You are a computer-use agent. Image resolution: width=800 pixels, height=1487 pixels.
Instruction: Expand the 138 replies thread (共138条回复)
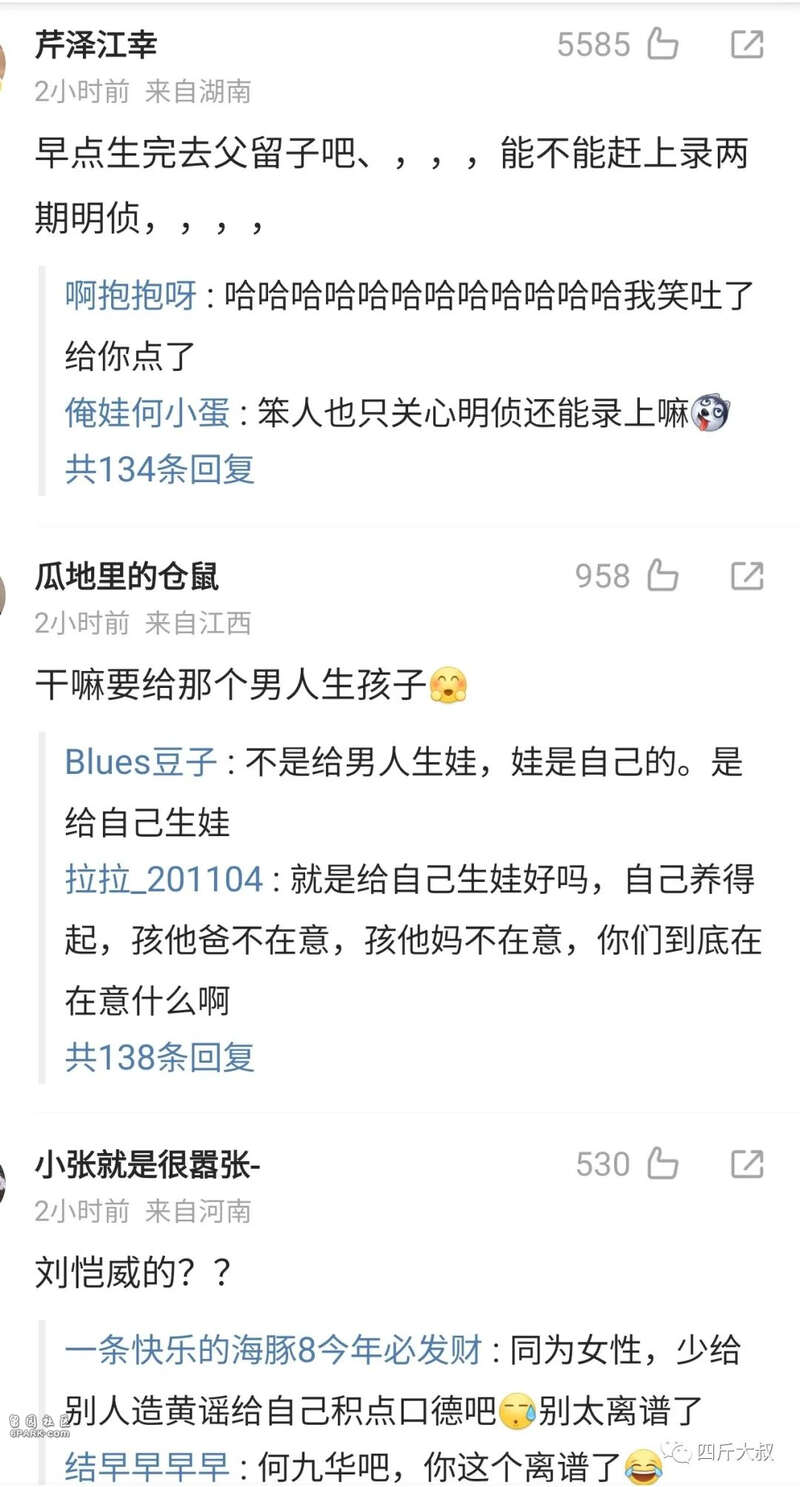pyautogui.click(x=160, y=1056)
